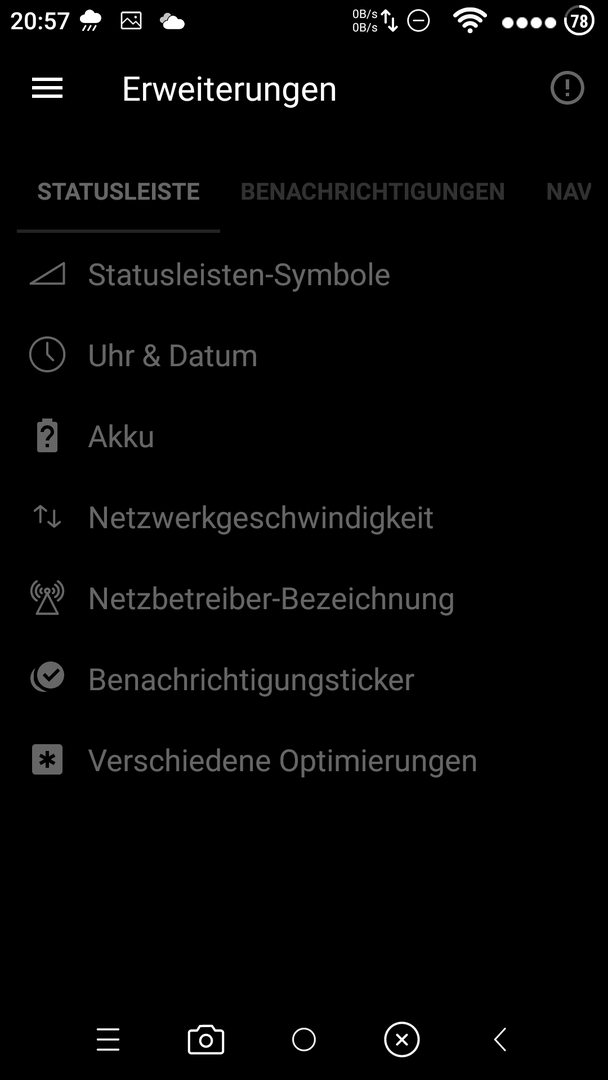
Task: Switch to the partially visible NAV tab
Action: click(x=569, y=191)
